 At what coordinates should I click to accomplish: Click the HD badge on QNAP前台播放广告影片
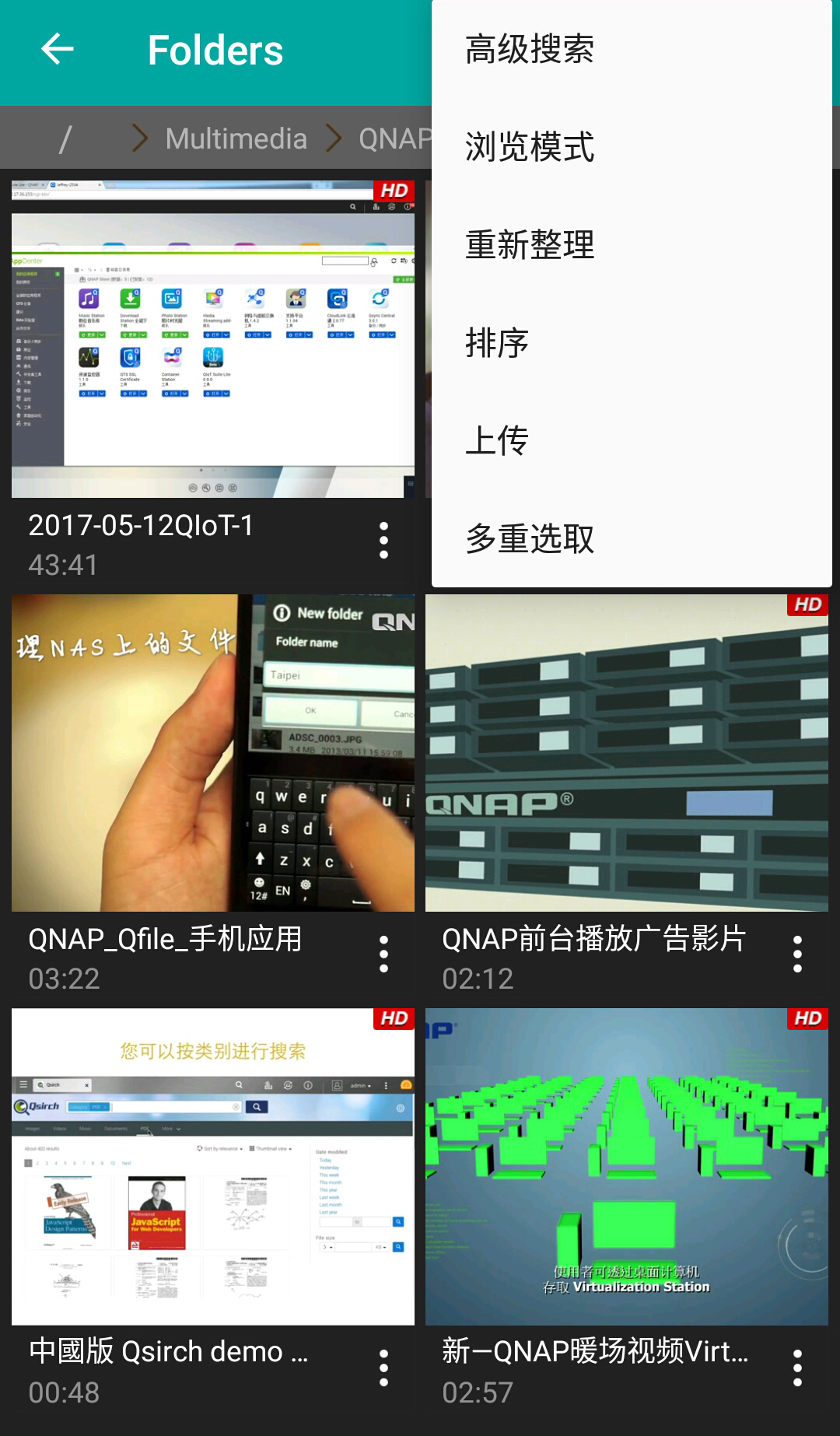point(808,604)
